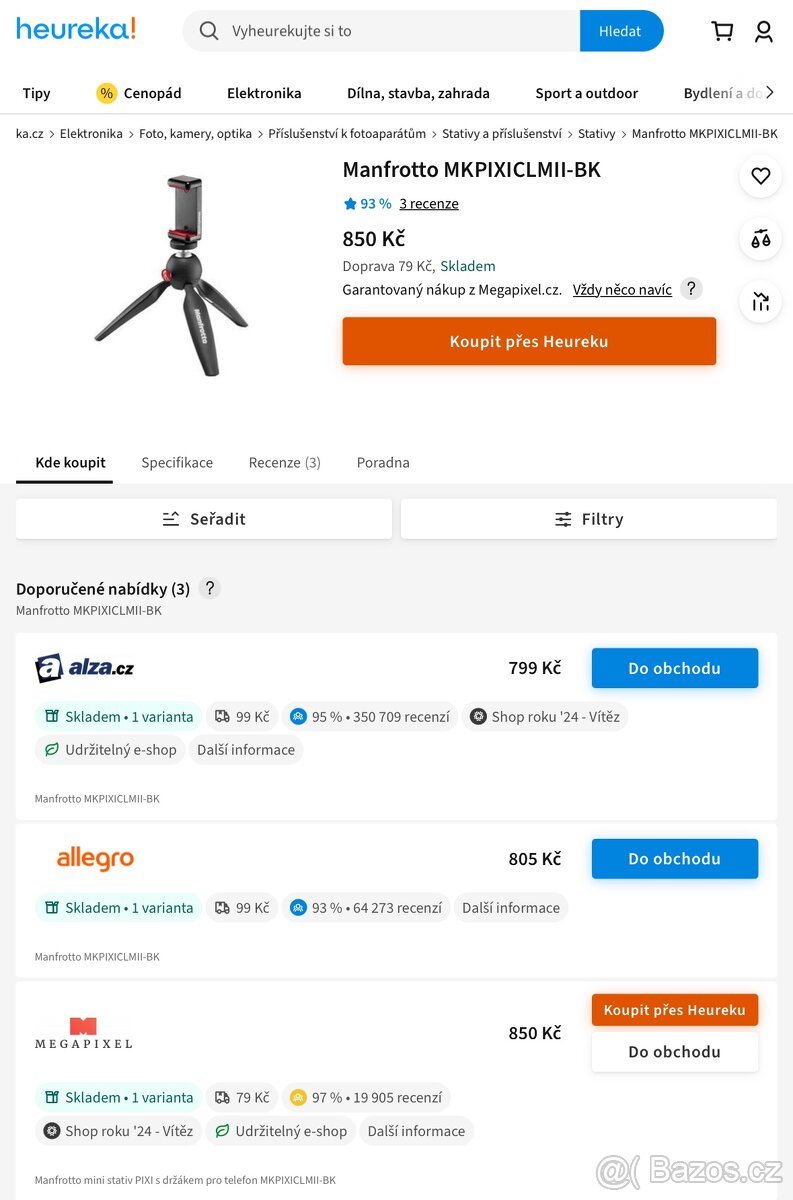Viewport: 793px width, 1200px height.
Task: Switch to the Specifikace tab
Action: [177, 462]
